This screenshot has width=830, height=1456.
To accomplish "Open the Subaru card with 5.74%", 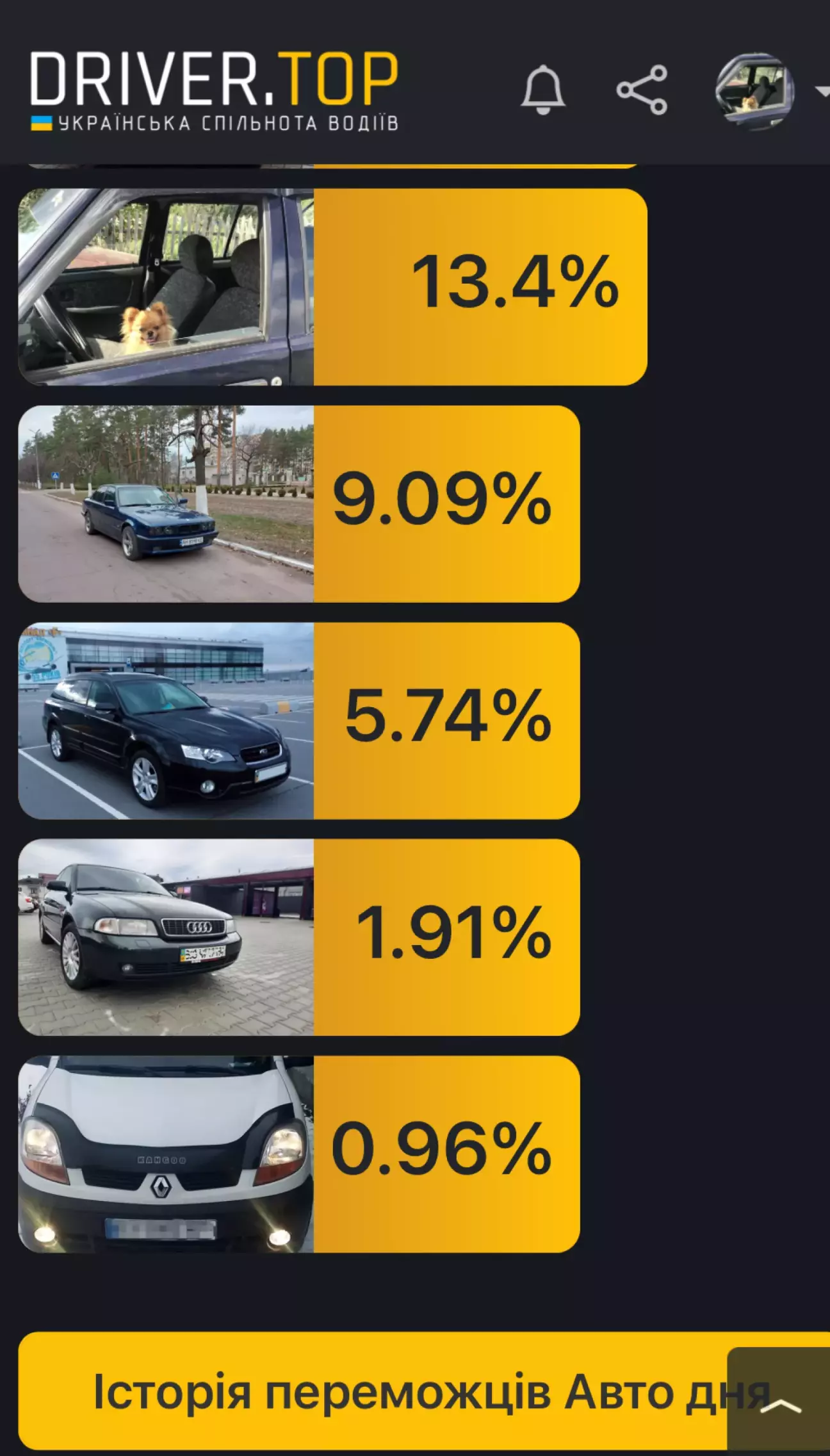I will point(299,720).
